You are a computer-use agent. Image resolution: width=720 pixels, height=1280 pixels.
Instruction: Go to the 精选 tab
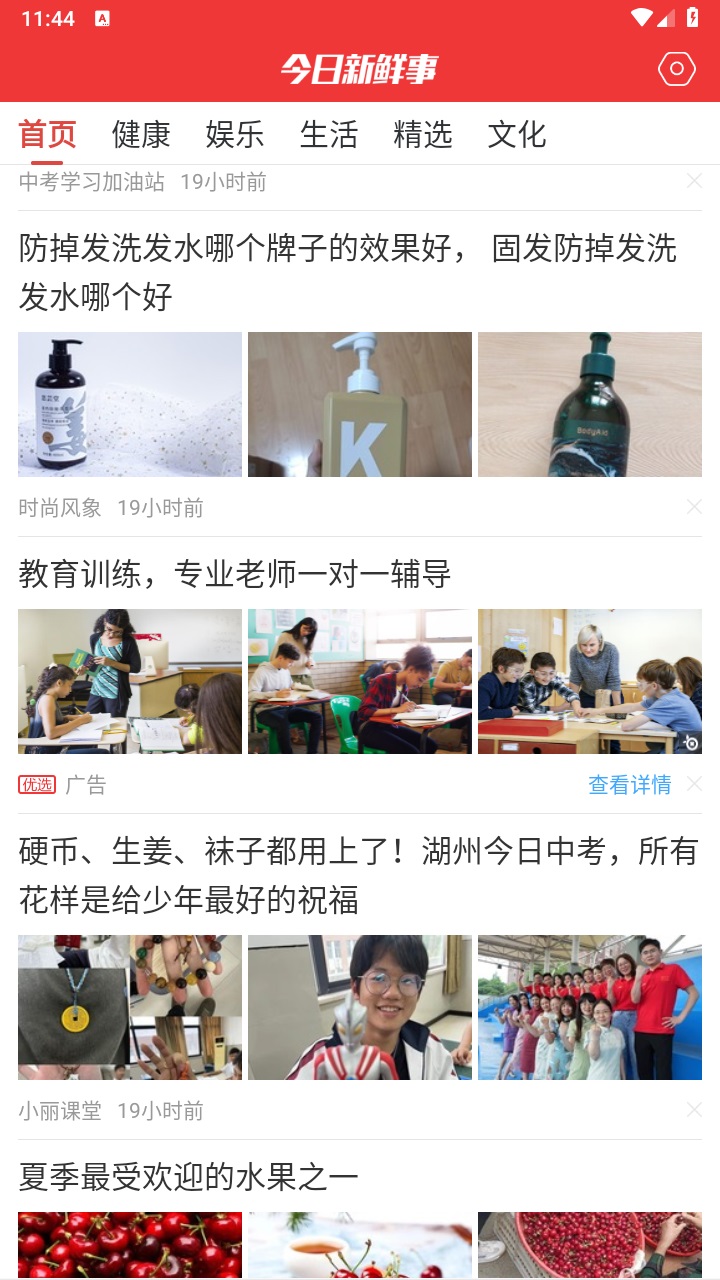point(423,134)
